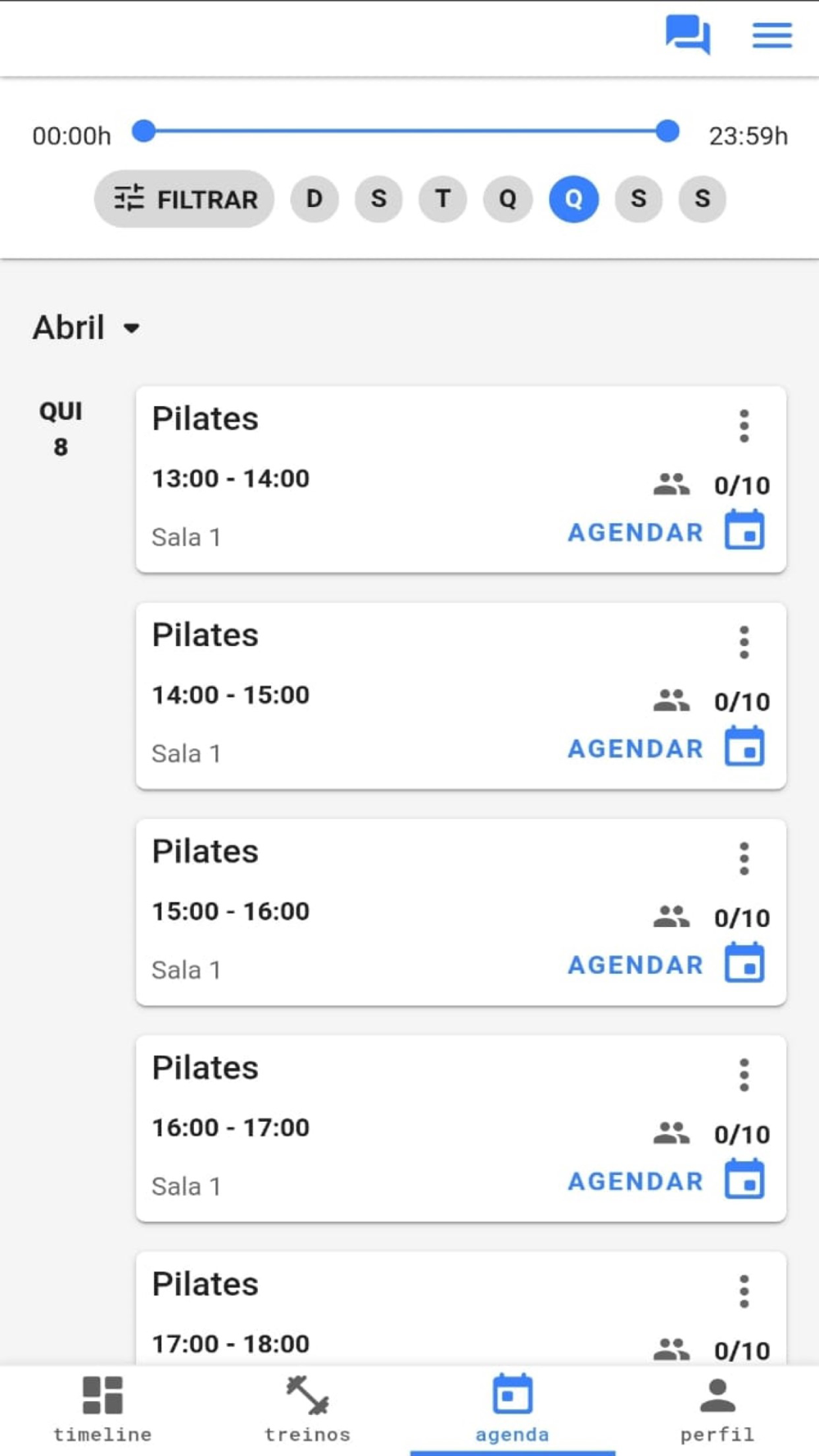The image size is (819, 1456).
Task: Open options for Pilates 14:00 - 15:00
Action: [744, 642]
